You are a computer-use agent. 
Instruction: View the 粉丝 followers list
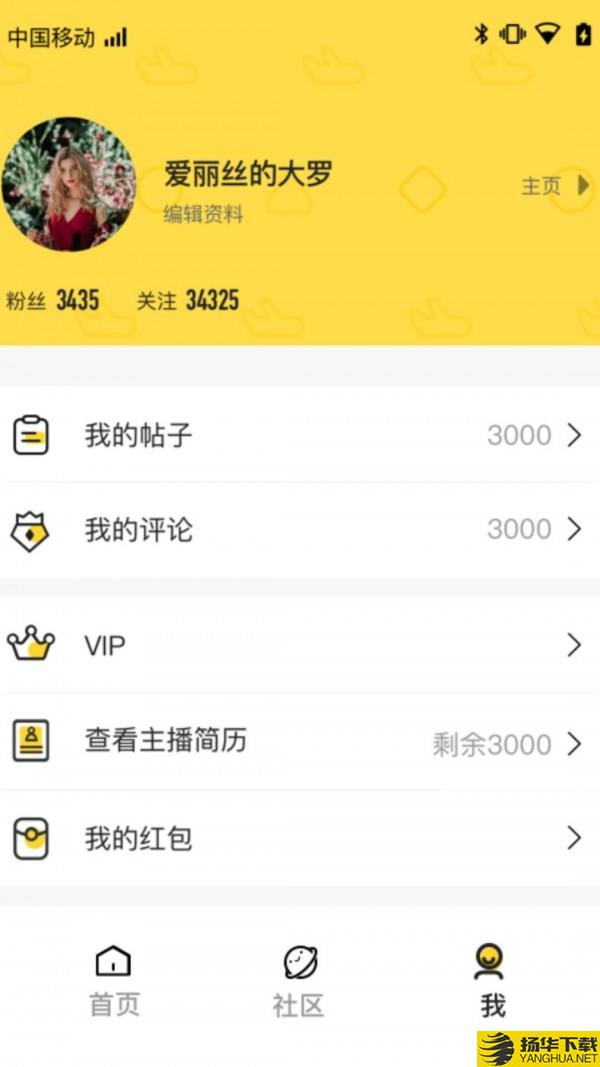click(52, 300)
